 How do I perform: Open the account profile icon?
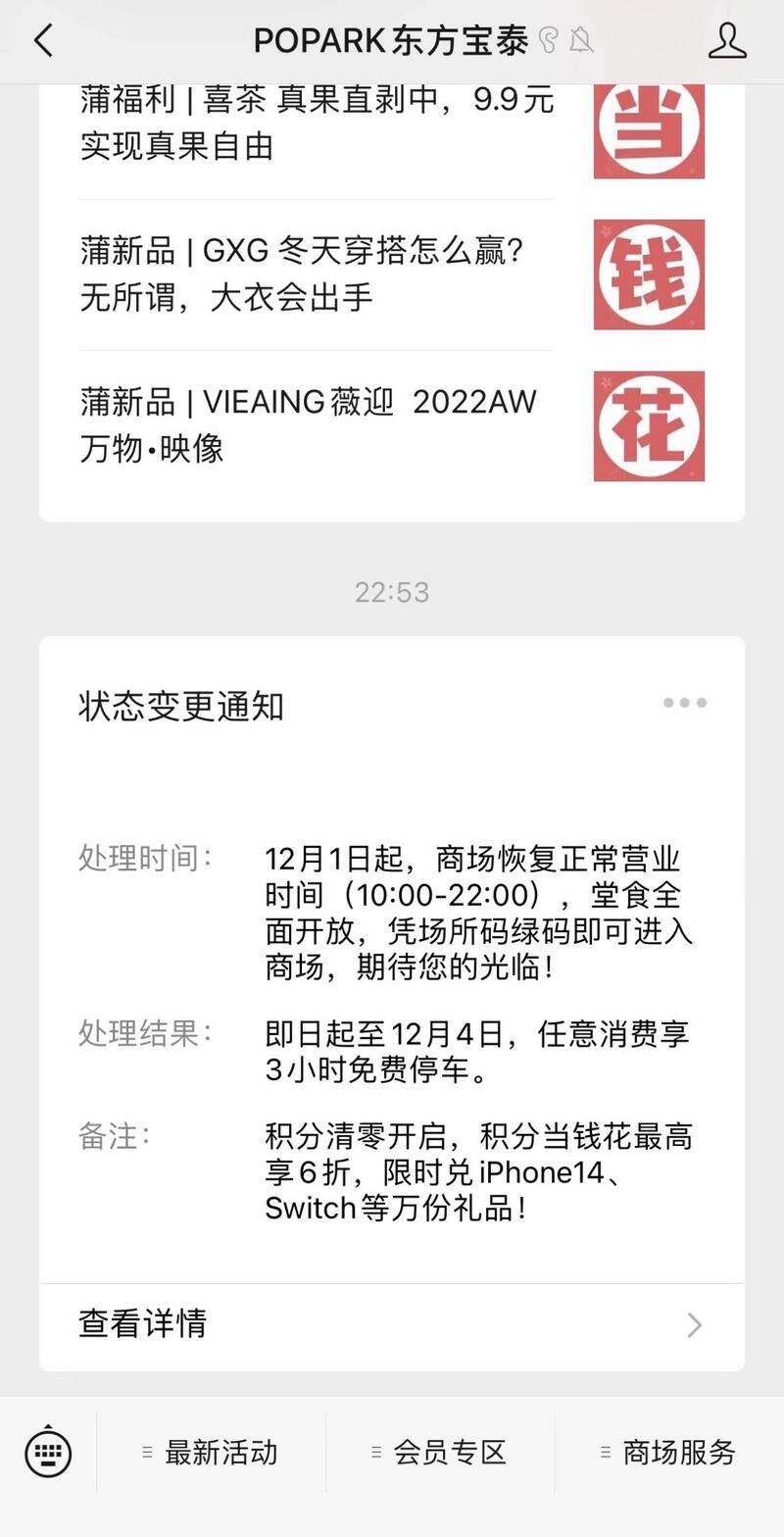726,41
